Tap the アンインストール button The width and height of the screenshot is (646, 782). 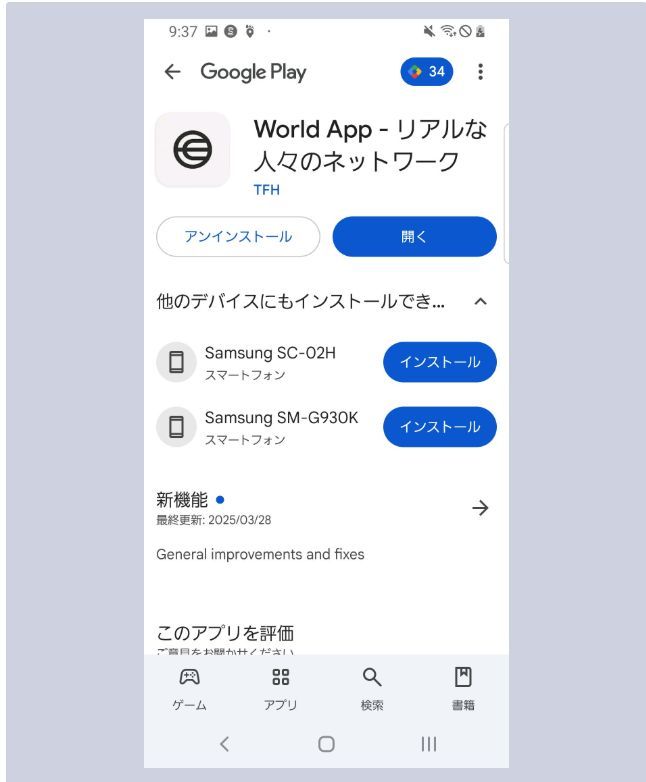point(238,237)
